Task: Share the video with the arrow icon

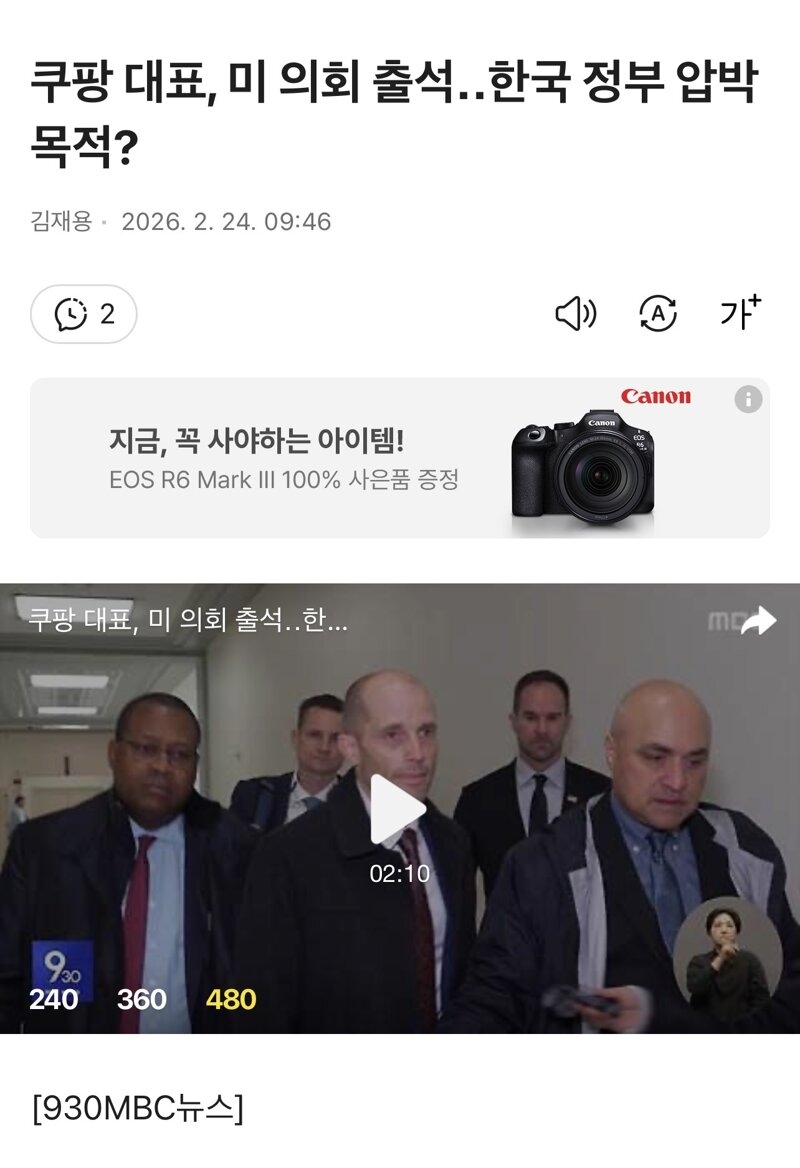Action: 757,621
